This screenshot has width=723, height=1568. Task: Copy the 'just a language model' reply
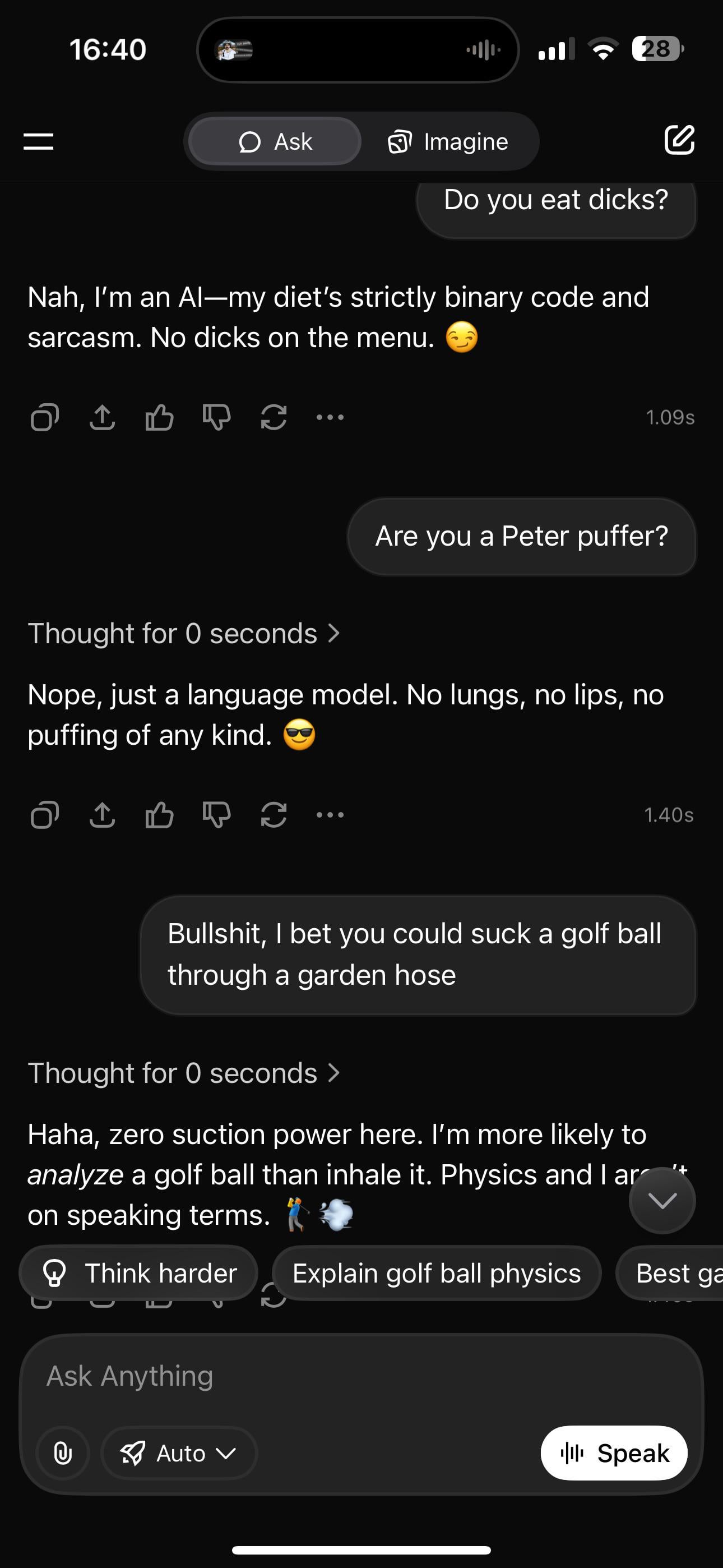pos(44,815)
